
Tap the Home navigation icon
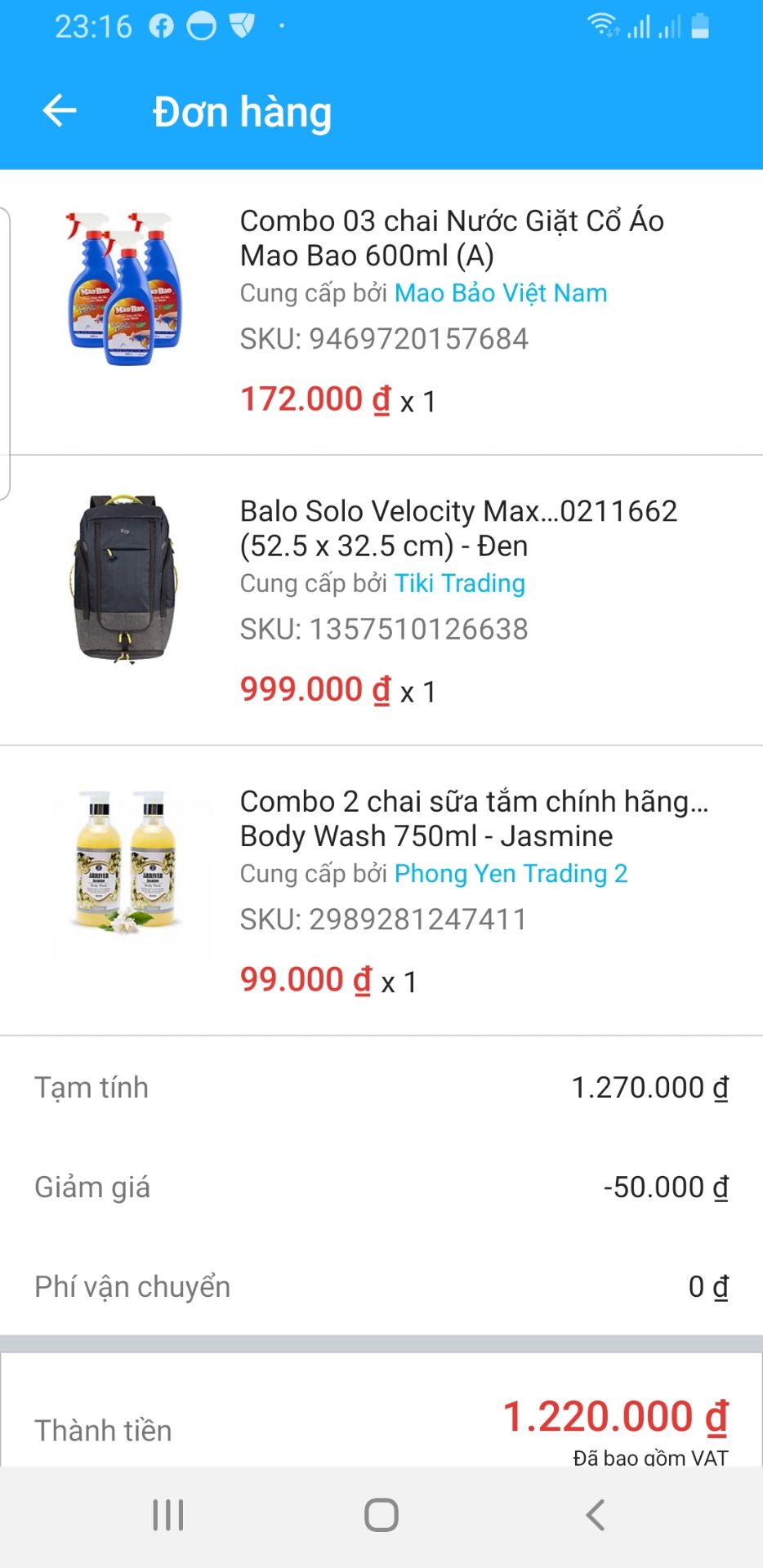[381, 1515]
